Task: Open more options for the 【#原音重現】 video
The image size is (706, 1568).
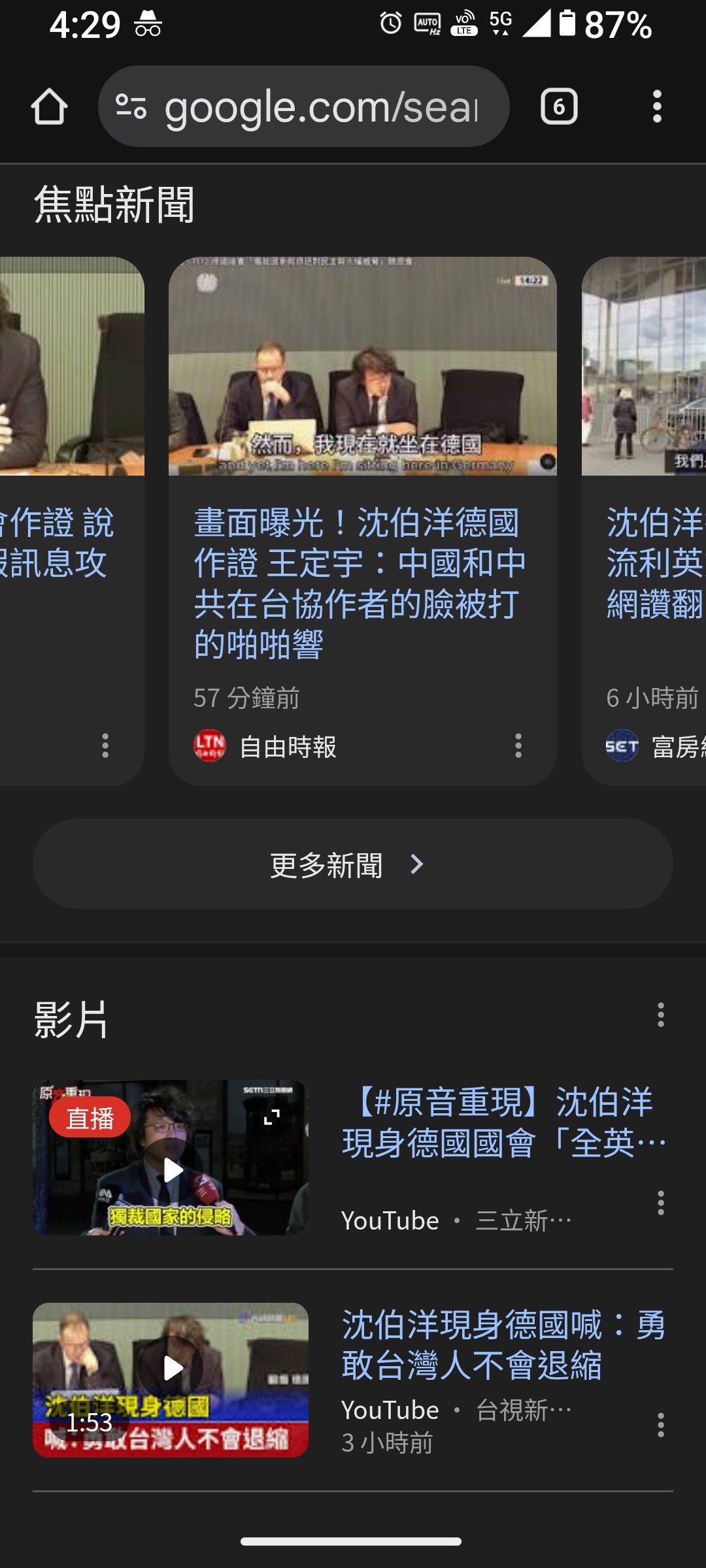Action: coord(661,1203)
